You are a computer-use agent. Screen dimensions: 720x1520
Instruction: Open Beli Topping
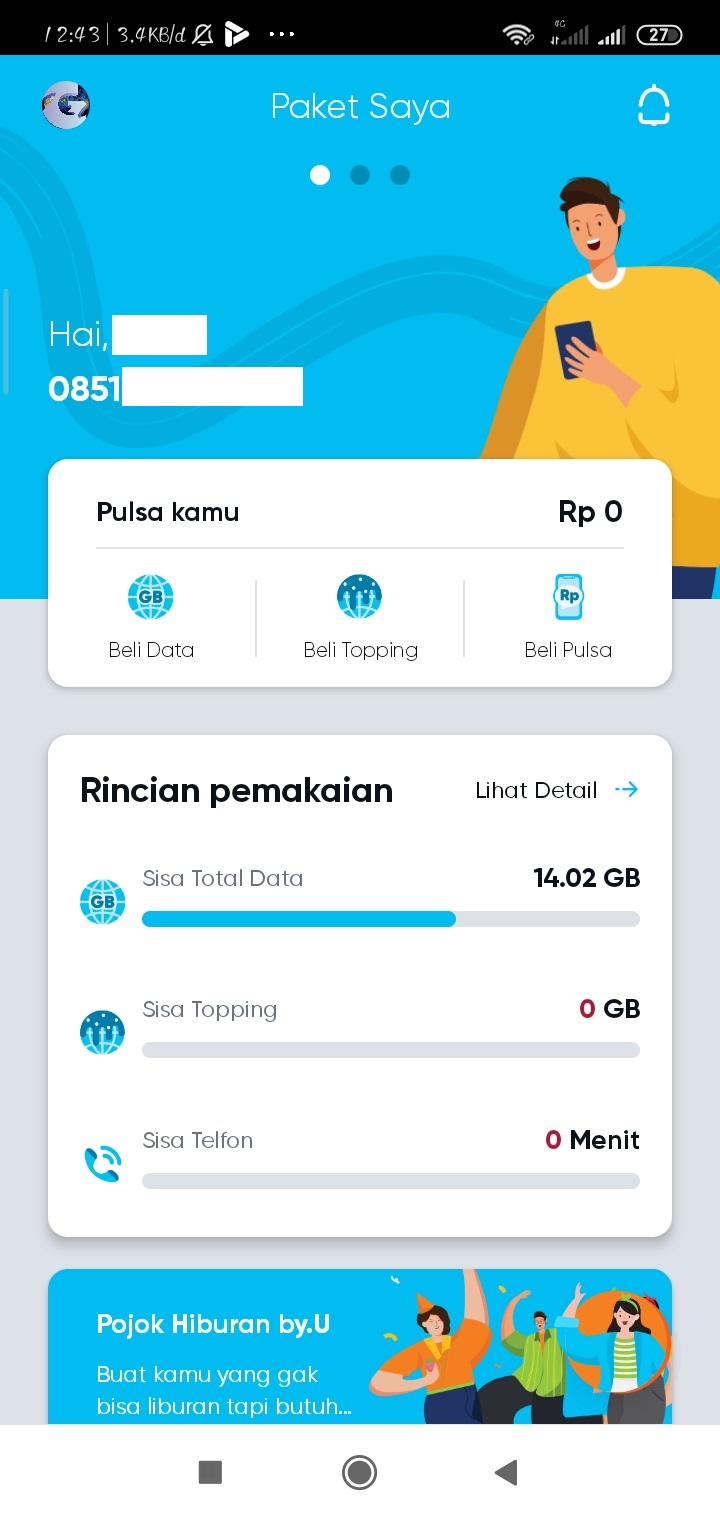point(360,617)
